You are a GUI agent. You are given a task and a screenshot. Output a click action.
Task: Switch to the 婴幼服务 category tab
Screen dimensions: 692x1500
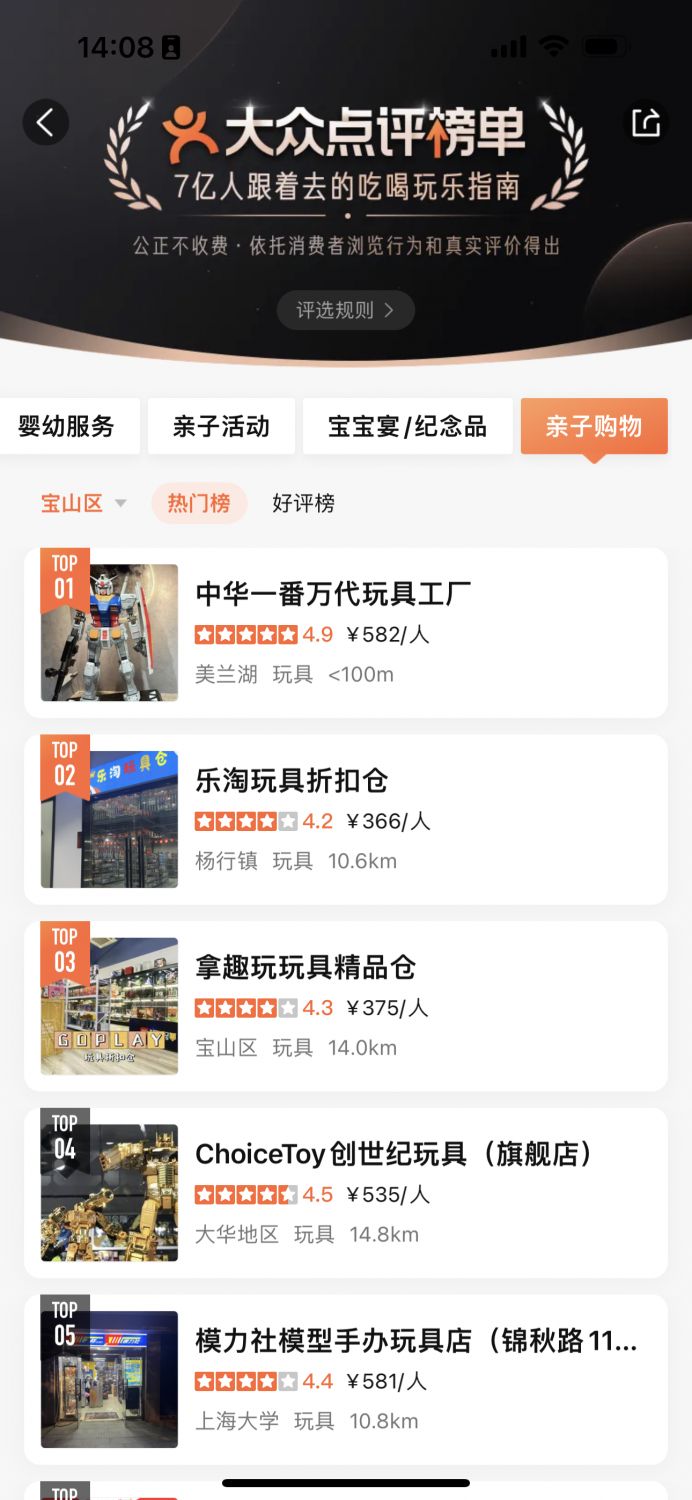[67, 426]
